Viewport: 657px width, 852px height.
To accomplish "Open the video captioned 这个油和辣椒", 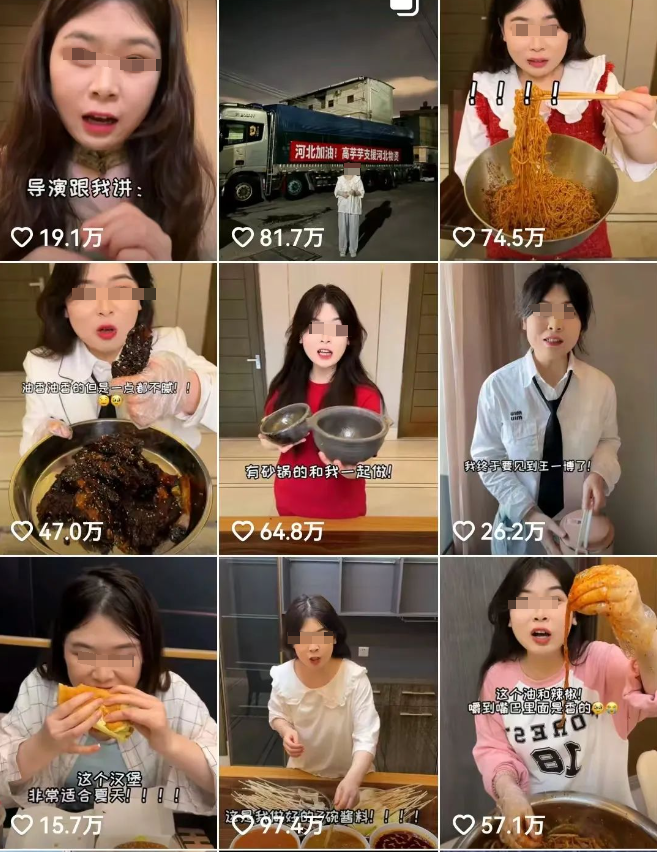I will (x=548, y=704).
